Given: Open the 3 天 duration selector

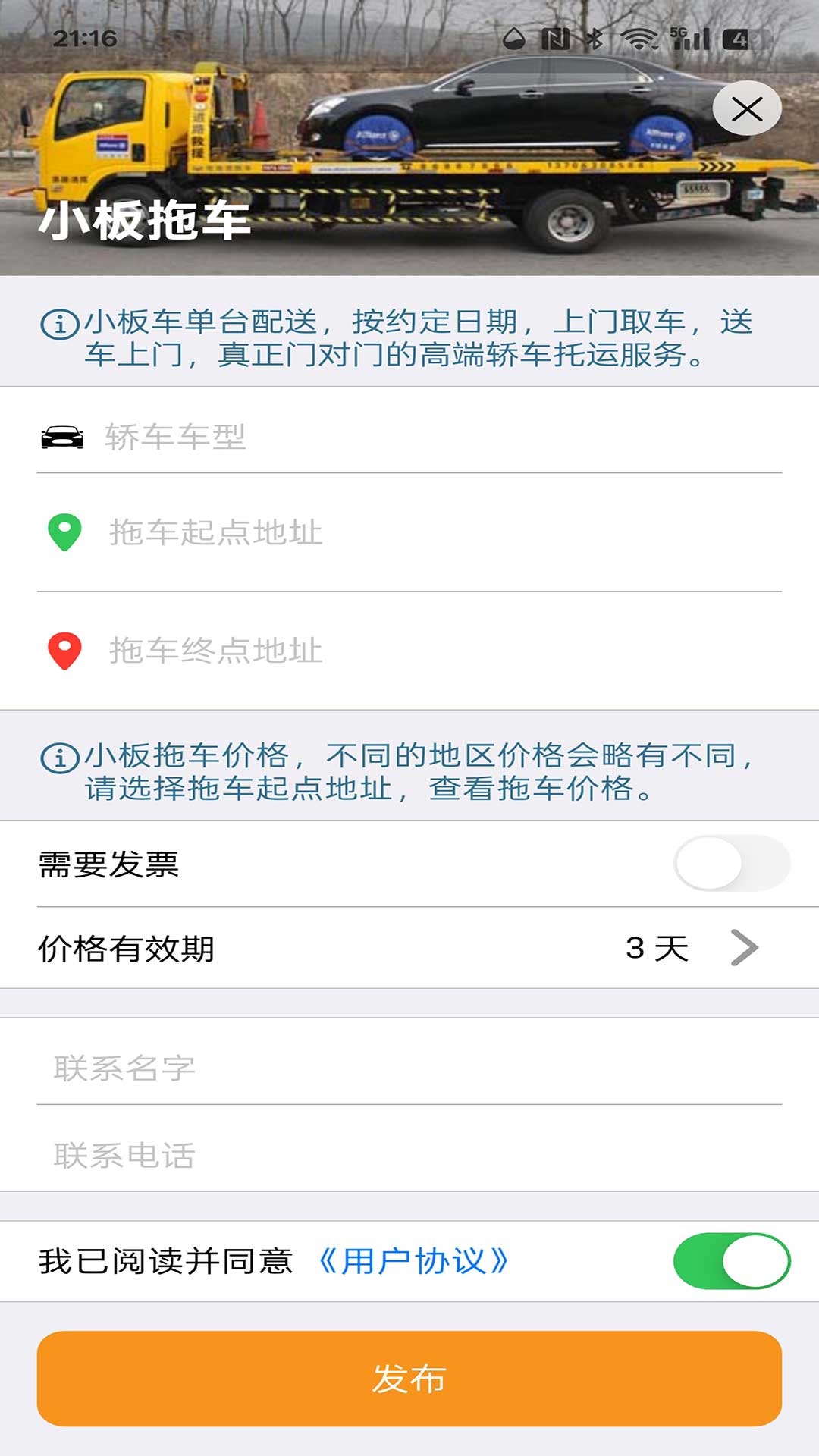Looking at the screenshot, I should (657, 948).
